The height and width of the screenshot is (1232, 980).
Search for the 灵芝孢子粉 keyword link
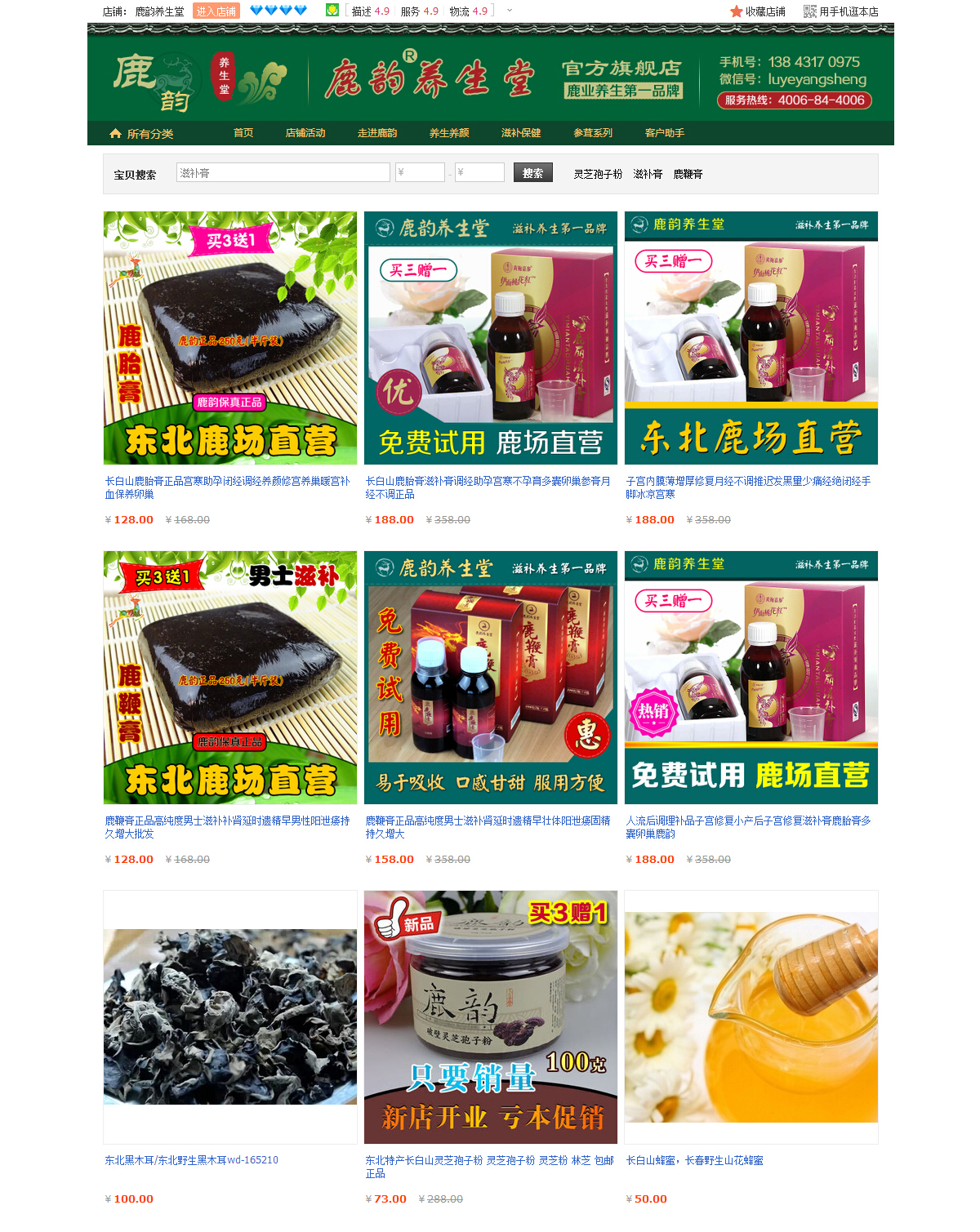pyautogui.click(x=598, y=174)
